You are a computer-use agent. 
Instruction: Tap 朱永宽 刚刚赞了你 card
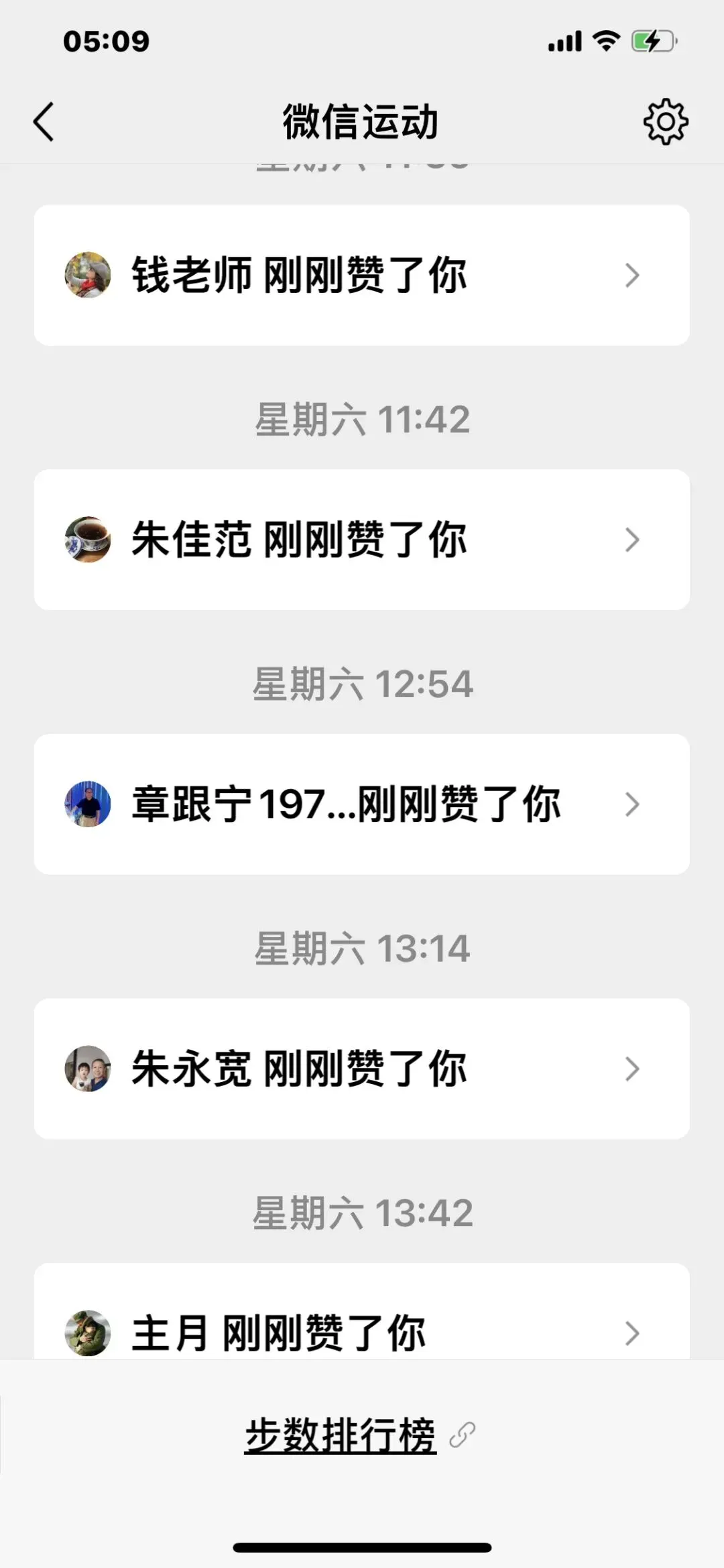click(x=362, y=1069)
